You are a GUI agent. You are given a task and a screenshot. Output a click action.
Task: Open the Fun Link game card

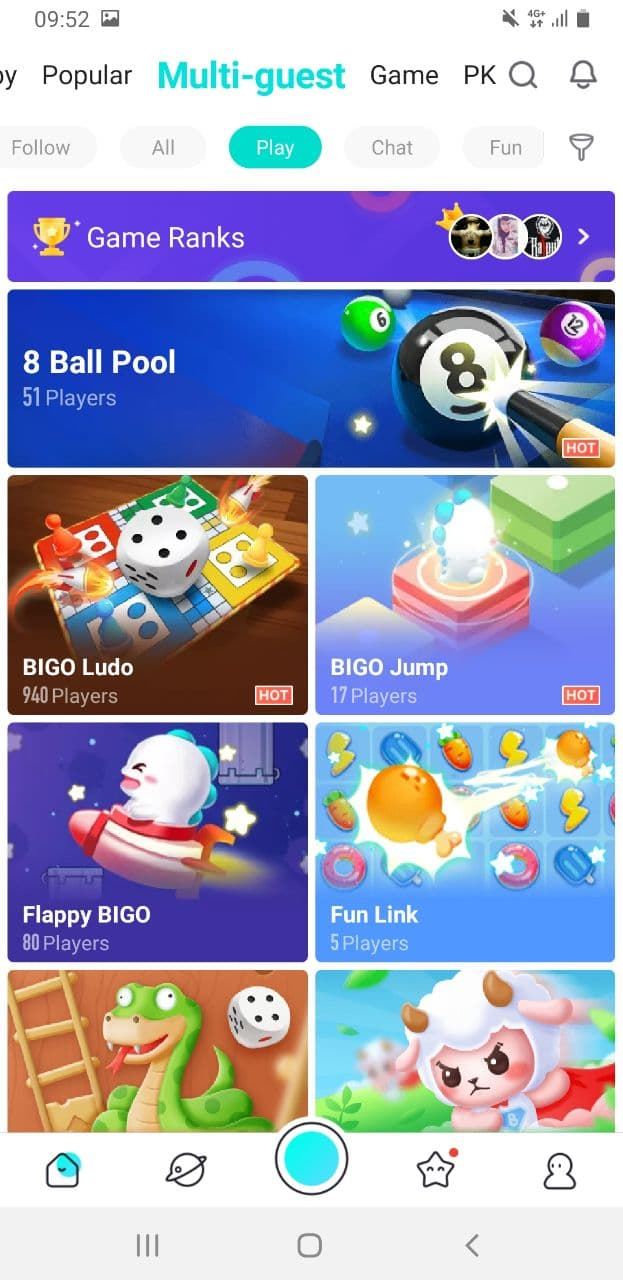[x=465, y=842]
